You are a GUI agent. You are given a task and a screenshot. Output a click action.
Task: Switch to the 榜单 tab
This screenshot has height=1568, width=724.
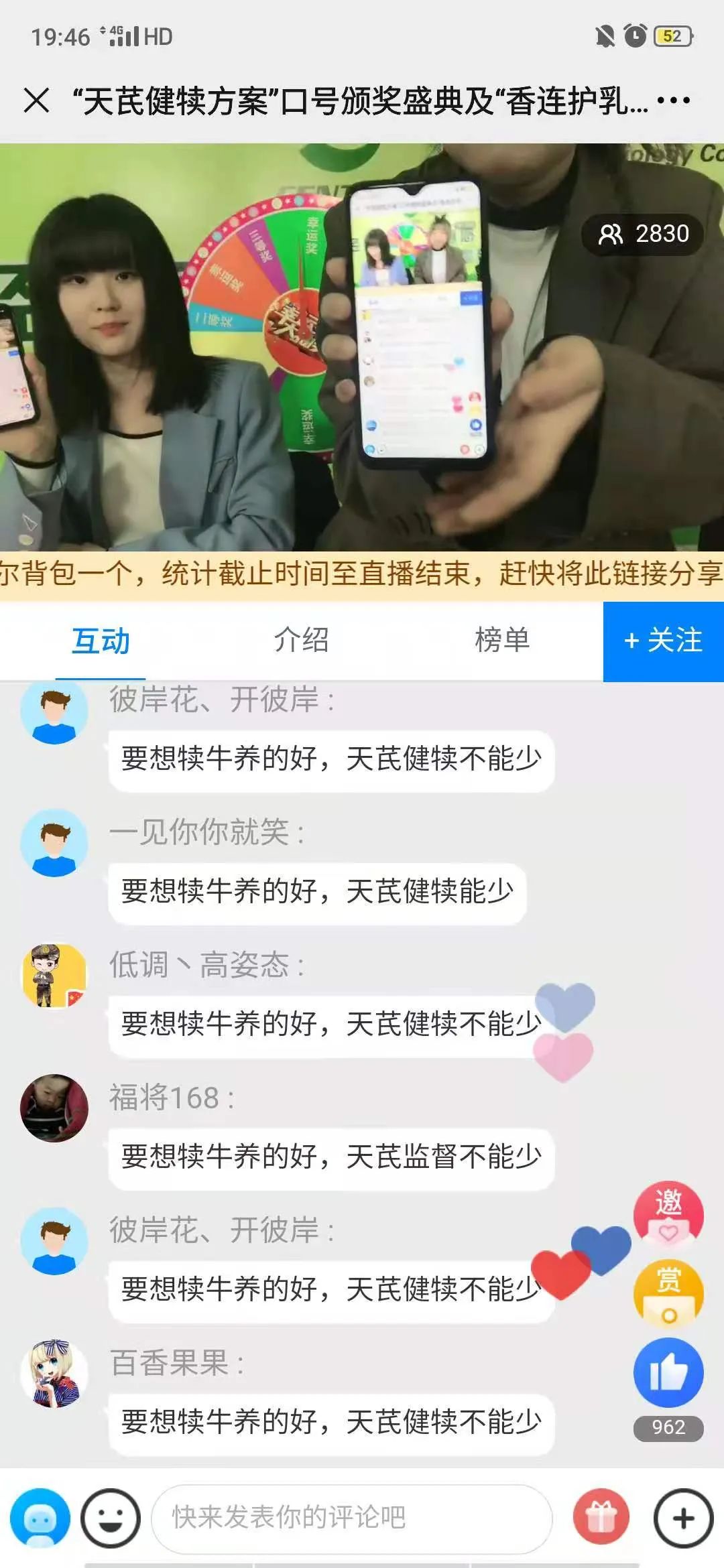pyautogui.click(x=502, y=641)
